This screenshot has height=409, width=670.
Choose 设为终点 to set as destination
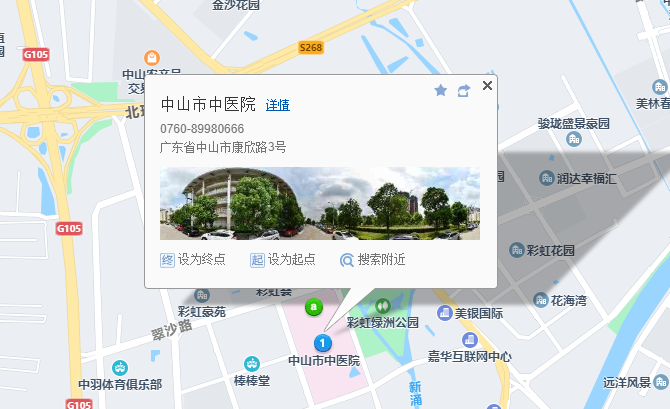[193, 260]
